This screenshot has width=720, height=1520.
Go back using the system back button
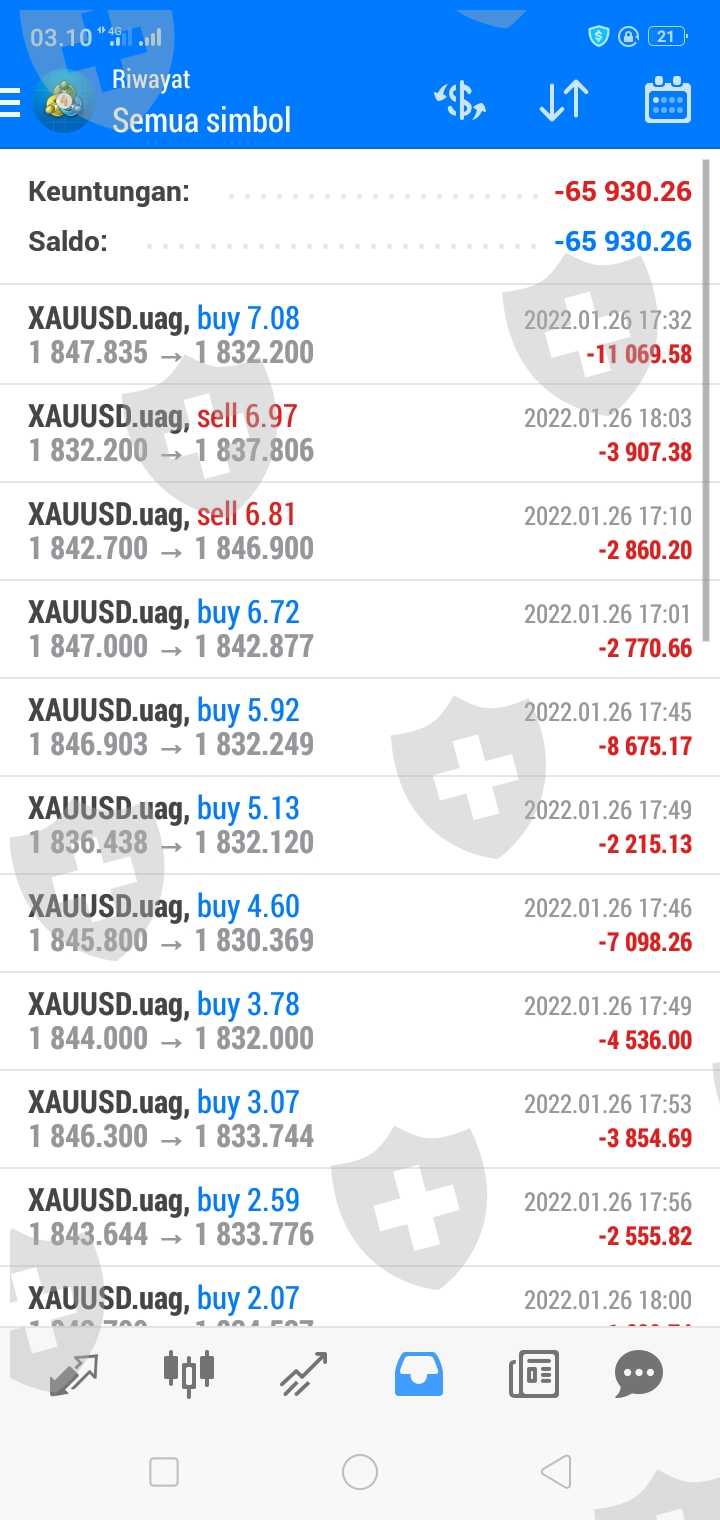pyautogui.click(x=555, y=1472)
